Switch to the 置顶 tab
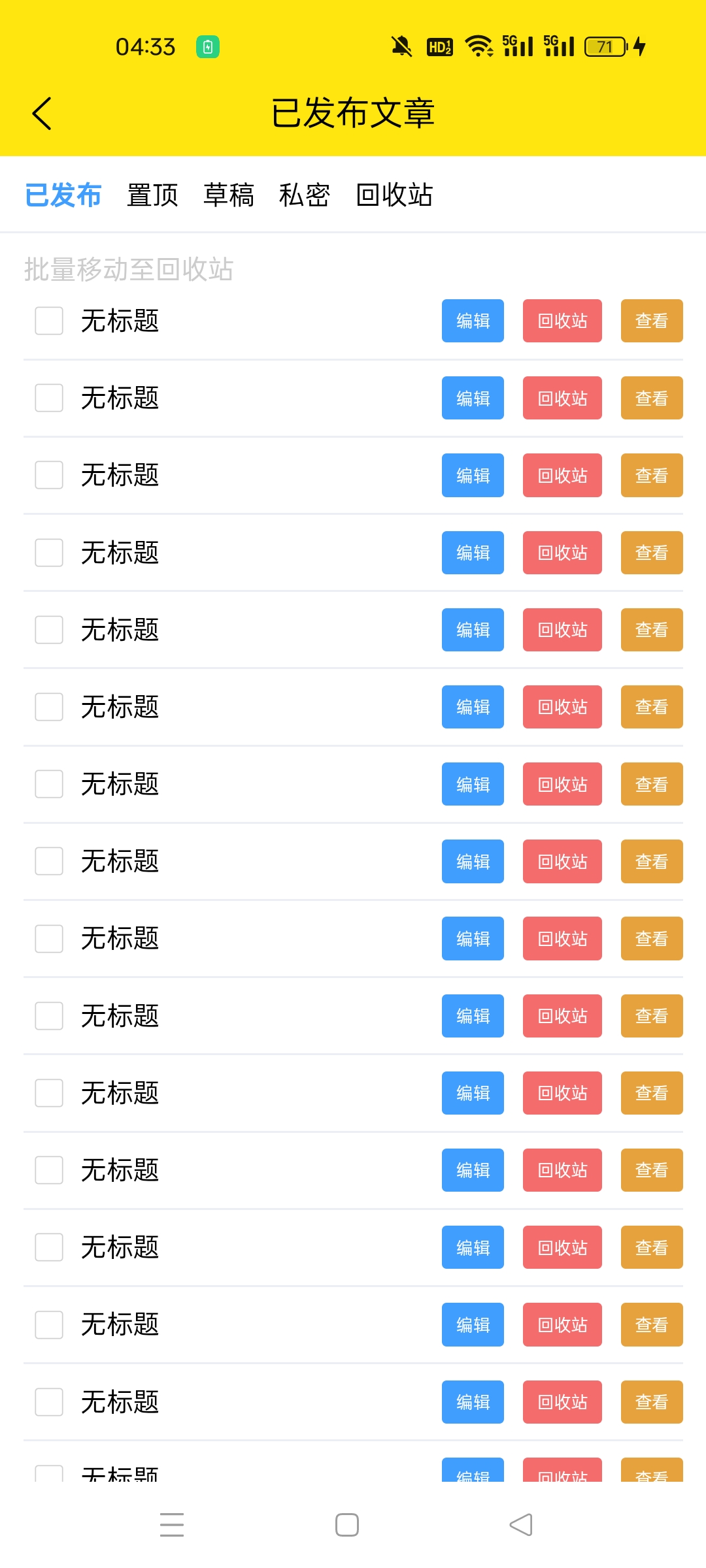 point(152,195)
